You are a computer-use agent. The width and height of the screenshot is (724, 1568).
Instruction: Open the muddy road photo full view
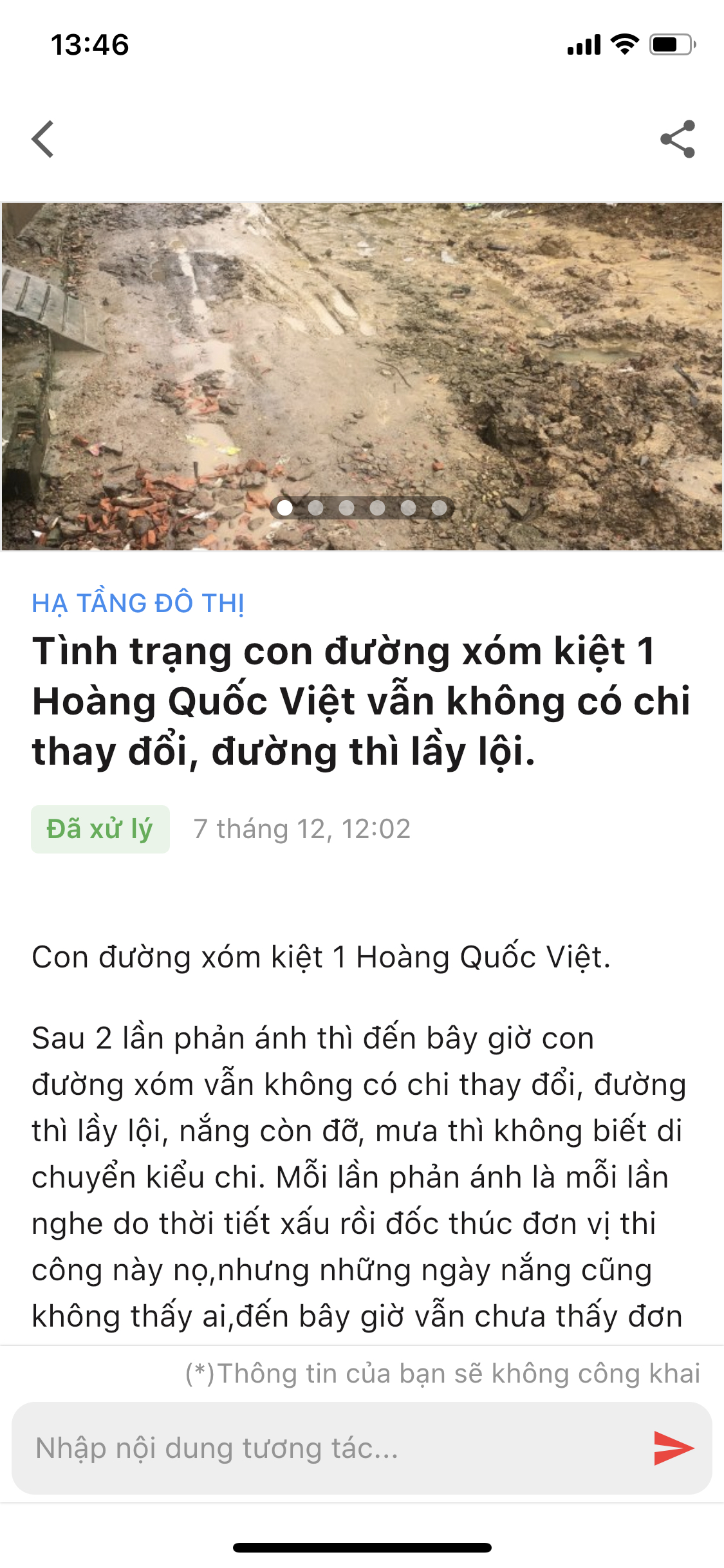[x=362, y=360]
